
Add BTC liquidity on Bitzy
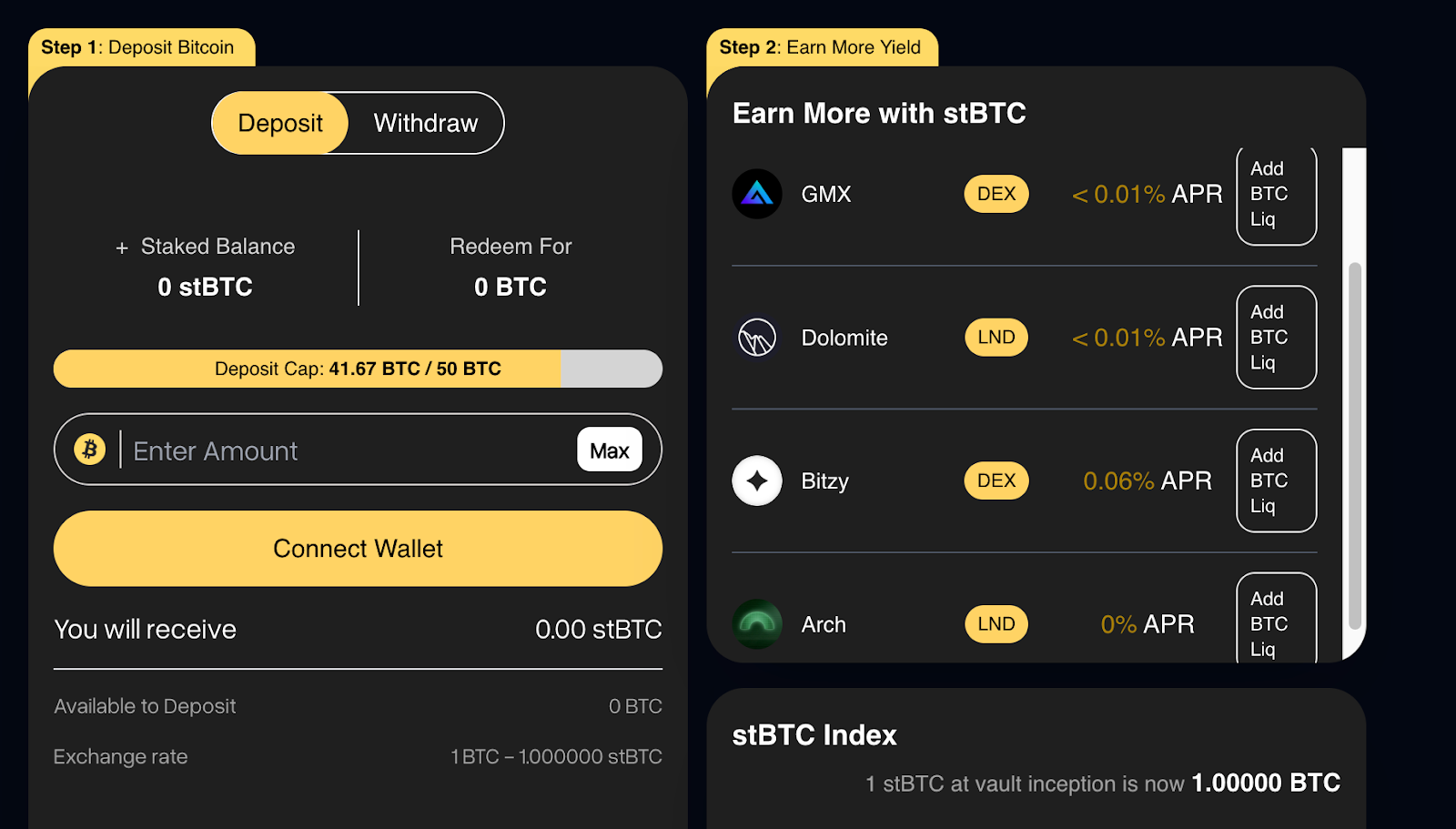[x=1275, y=480]
